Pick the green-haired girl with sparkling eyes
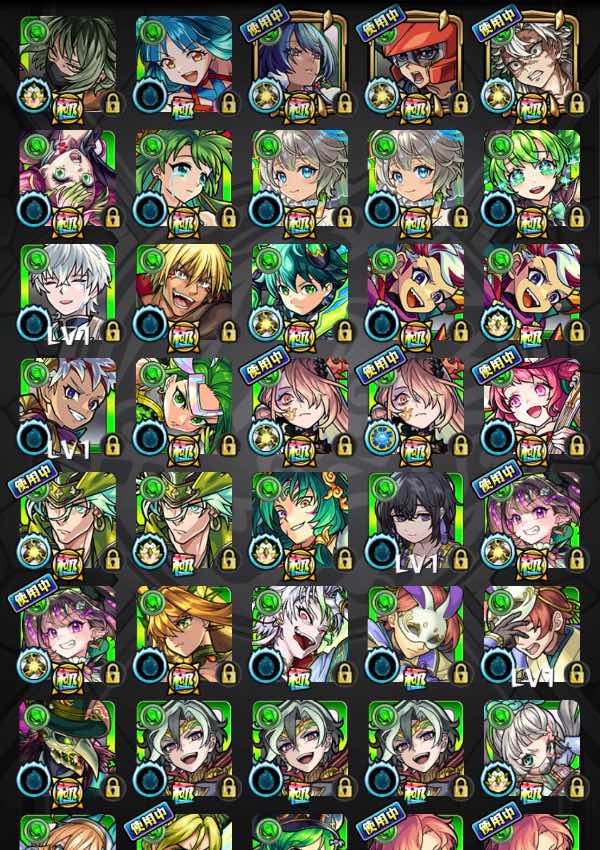600x850 pixels. click(532, 178)
